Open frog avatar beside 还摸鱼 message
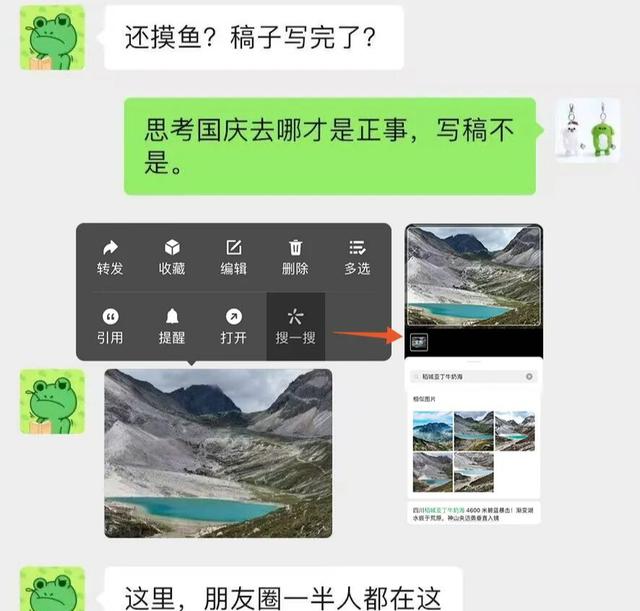 pyautogui.click(x=52, y=42)
